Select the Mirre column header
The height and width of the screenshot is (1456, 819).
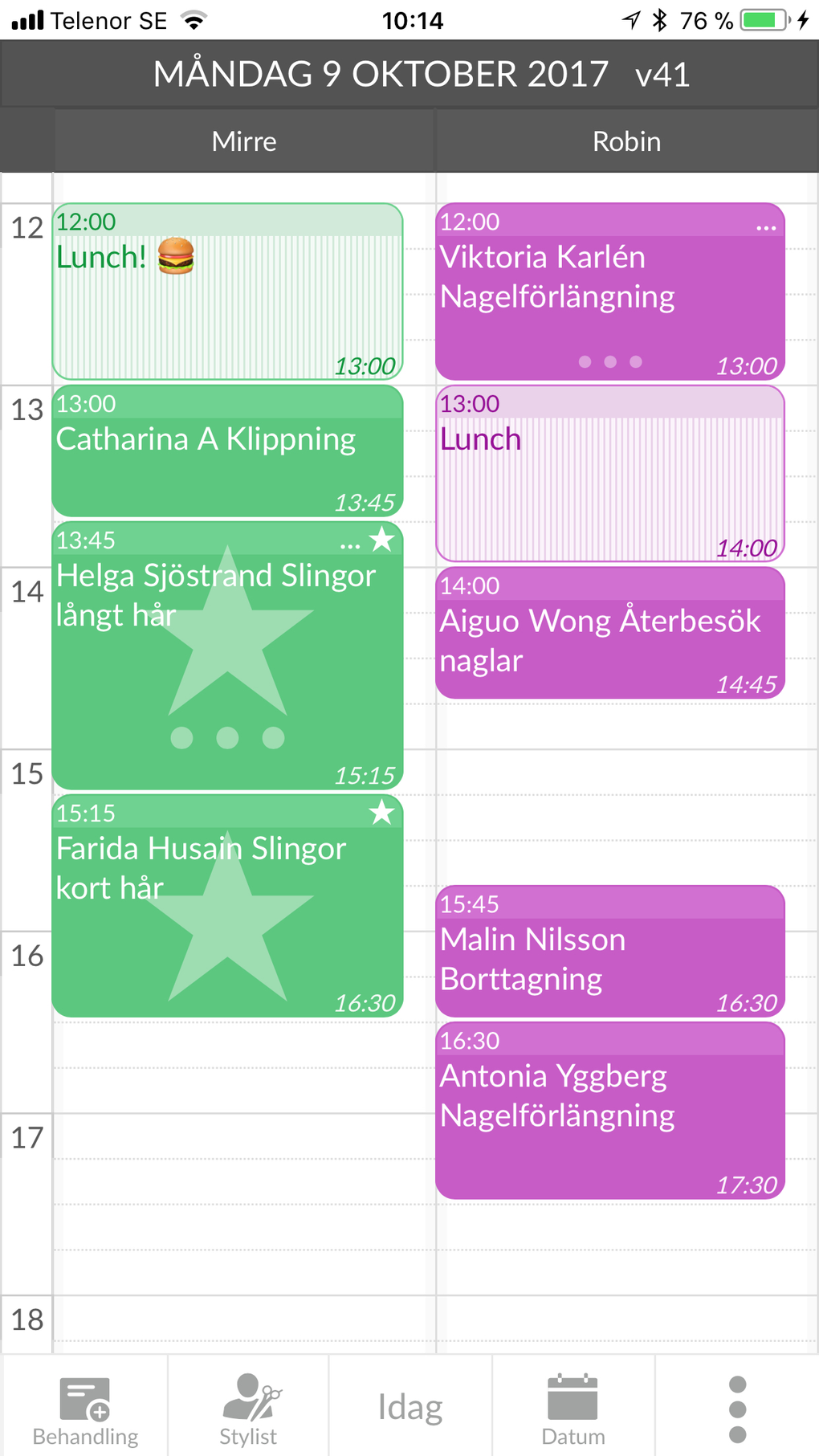click(x=243, y=141)
